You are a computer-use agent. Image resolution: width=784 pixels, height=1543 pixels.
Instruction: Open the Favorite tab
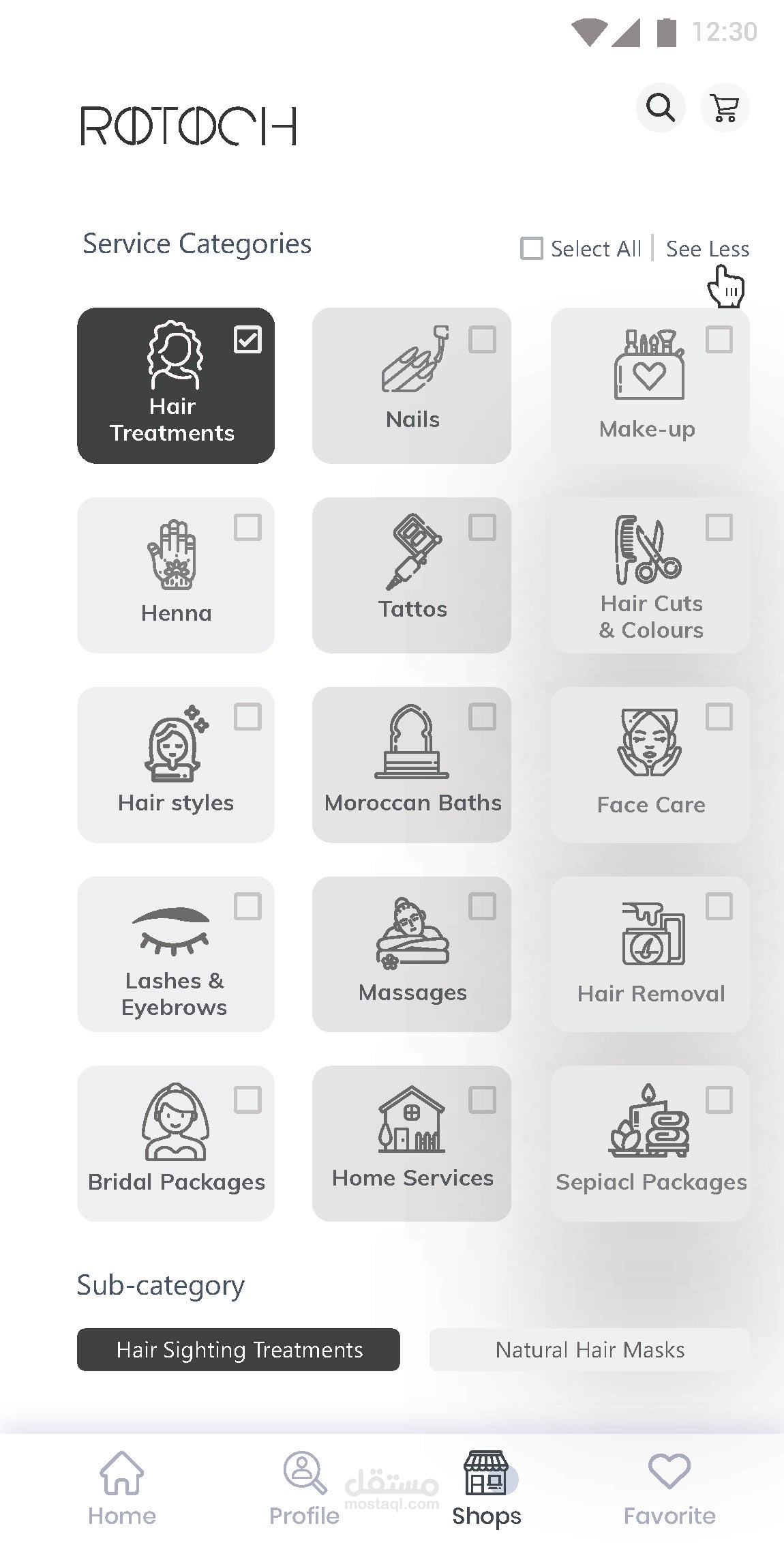click(669, 1488)
